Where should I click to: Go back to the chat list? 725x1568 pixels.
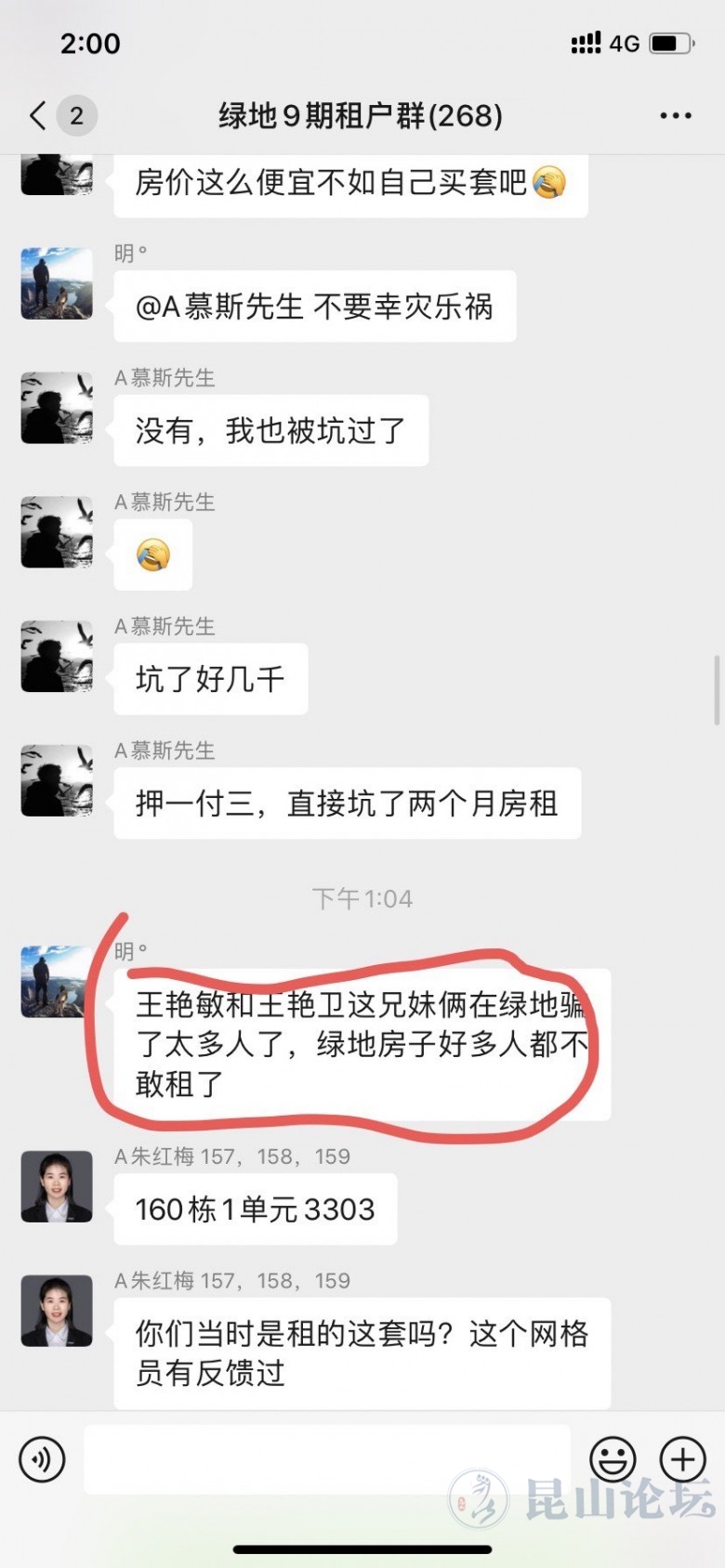point(39,116)
